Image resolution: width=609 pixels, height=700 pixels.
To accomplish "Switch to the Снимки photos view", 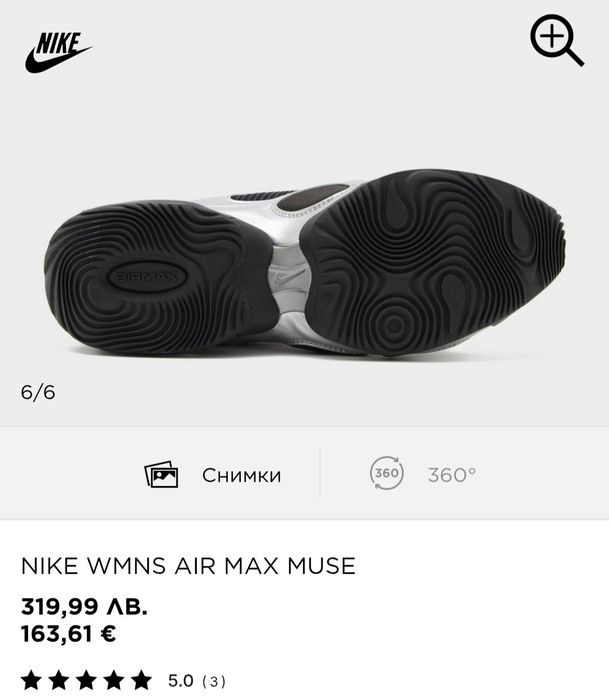I will [213, 474].
